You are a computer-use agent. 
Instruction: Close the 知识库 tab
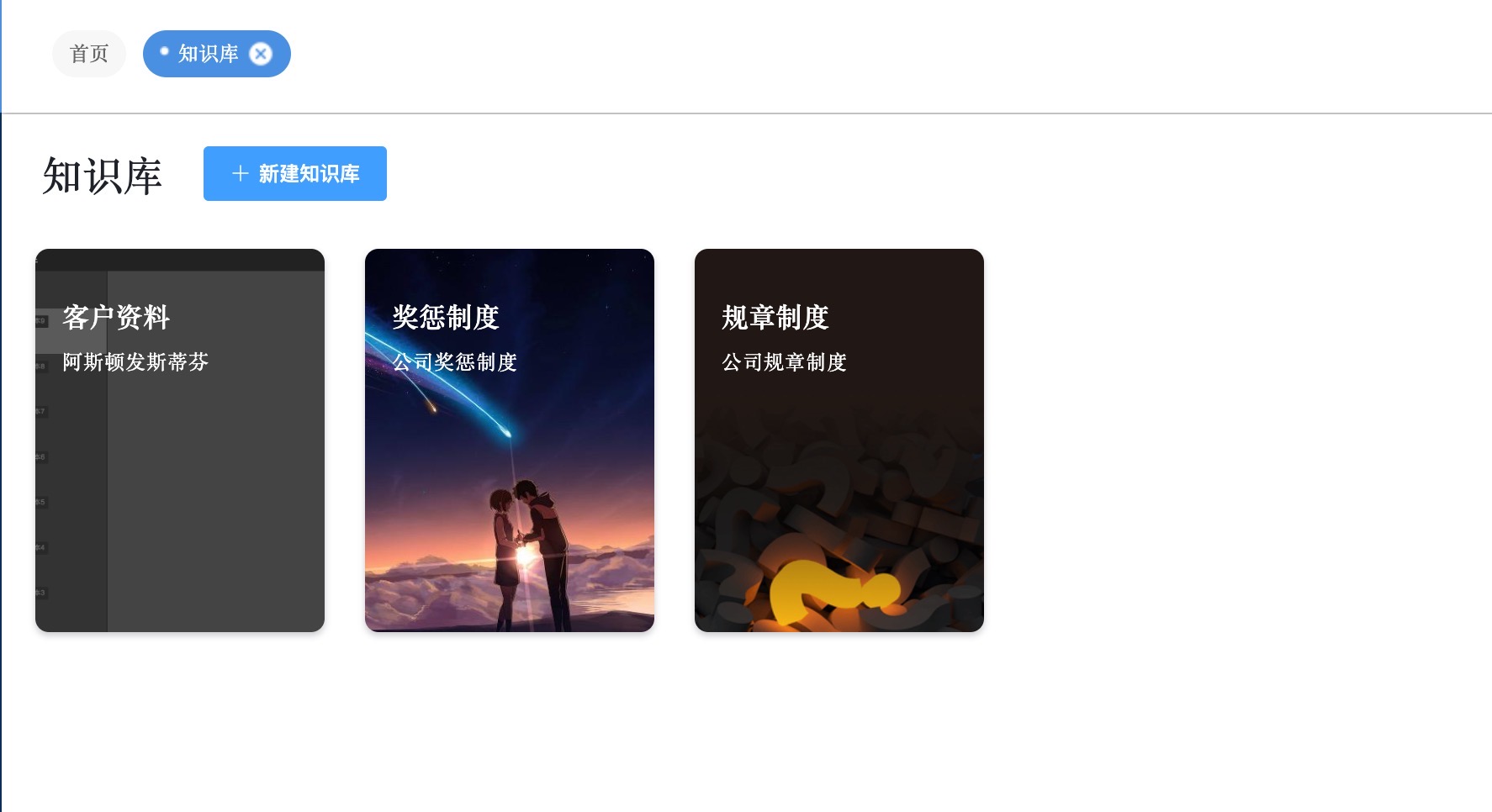[262, 54]
